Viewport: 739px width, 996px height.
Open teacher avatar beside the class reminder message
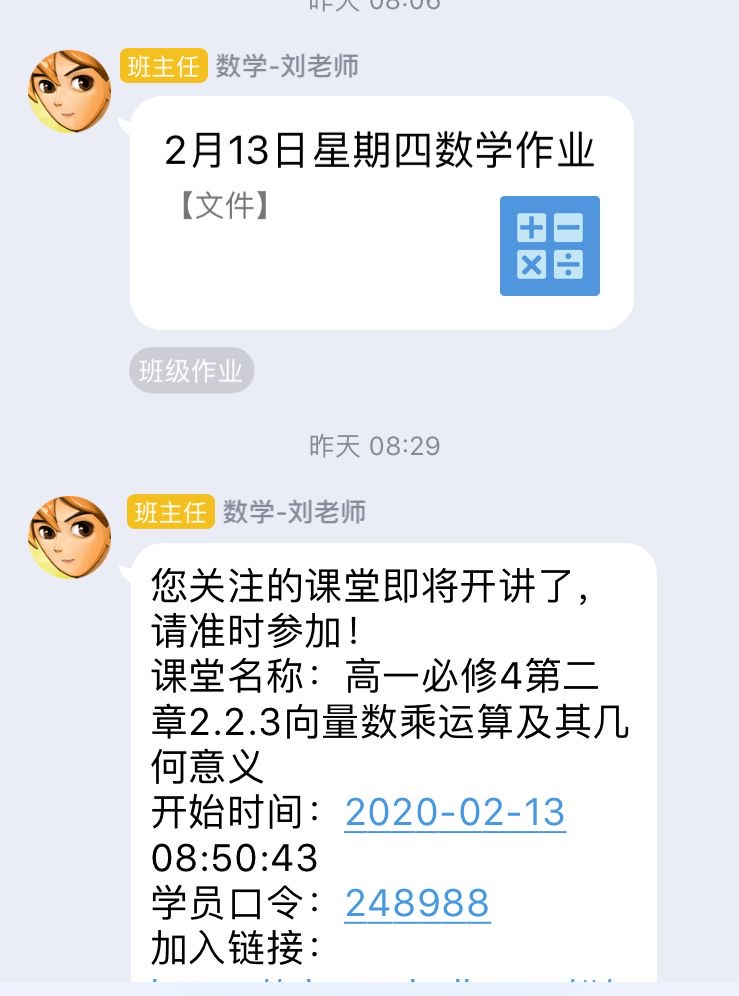pos(69,537)
